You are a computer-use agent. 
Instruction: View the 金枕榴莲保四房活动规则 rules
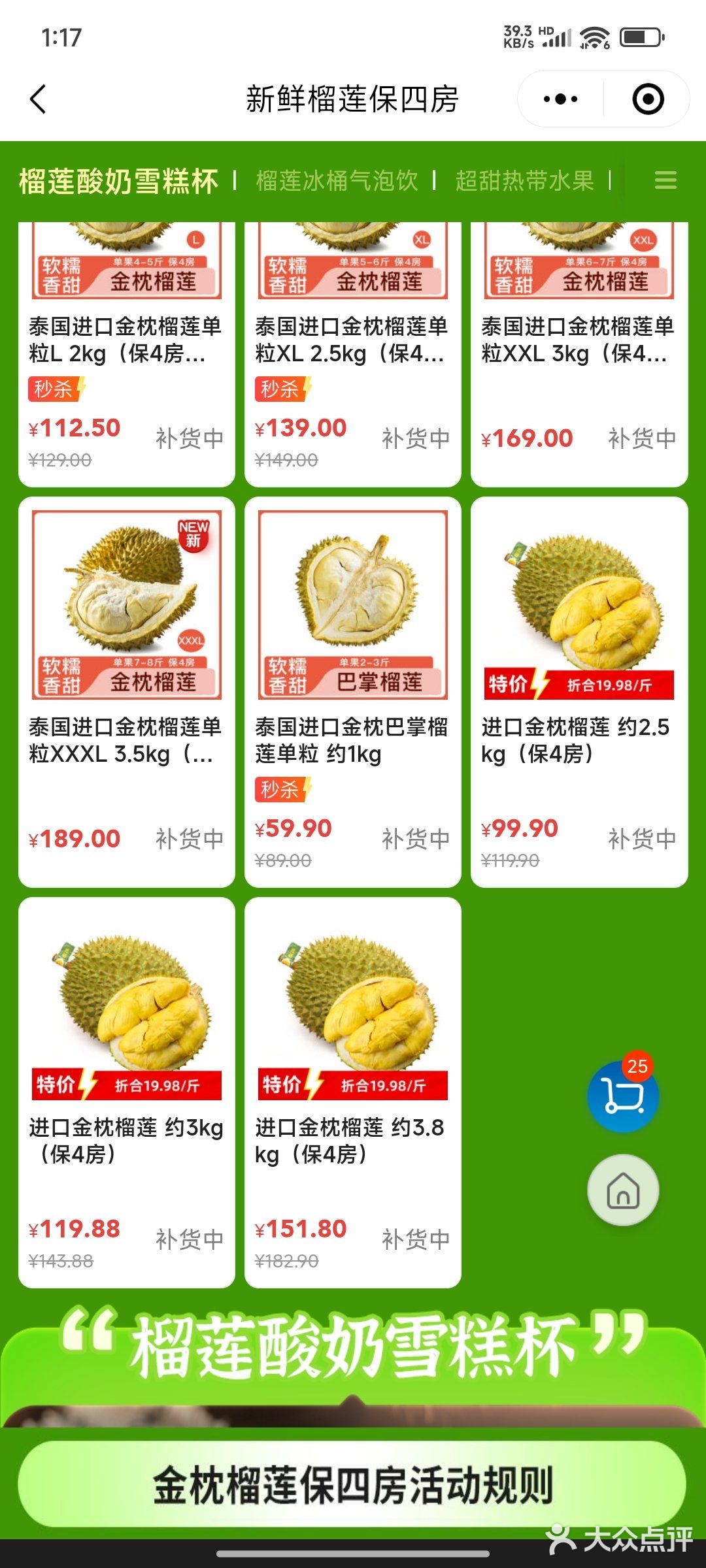click(x=352, y=1484)
